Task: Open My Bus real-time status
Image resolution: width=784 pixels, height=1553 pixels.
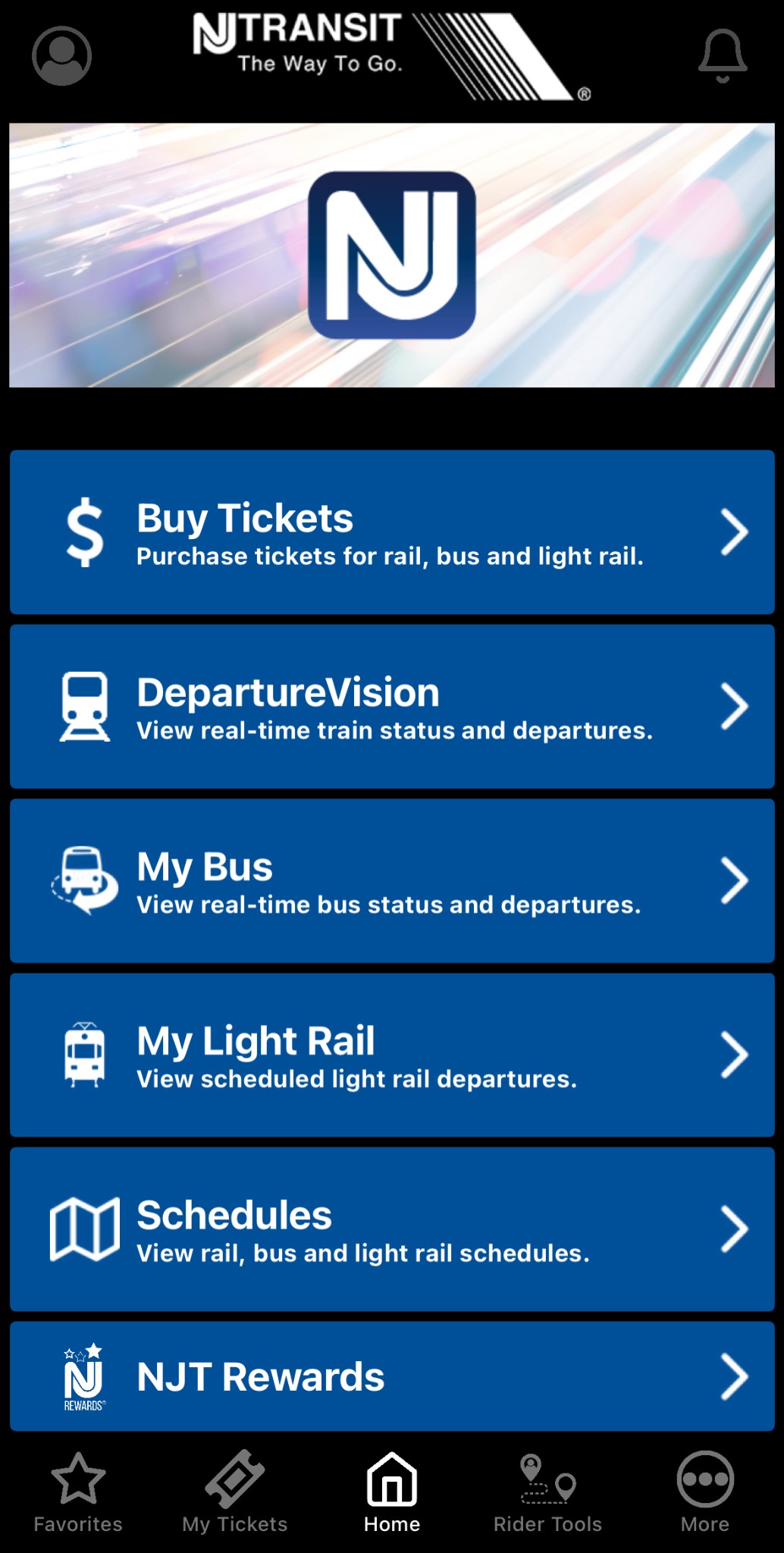Action: pos(392,881)
